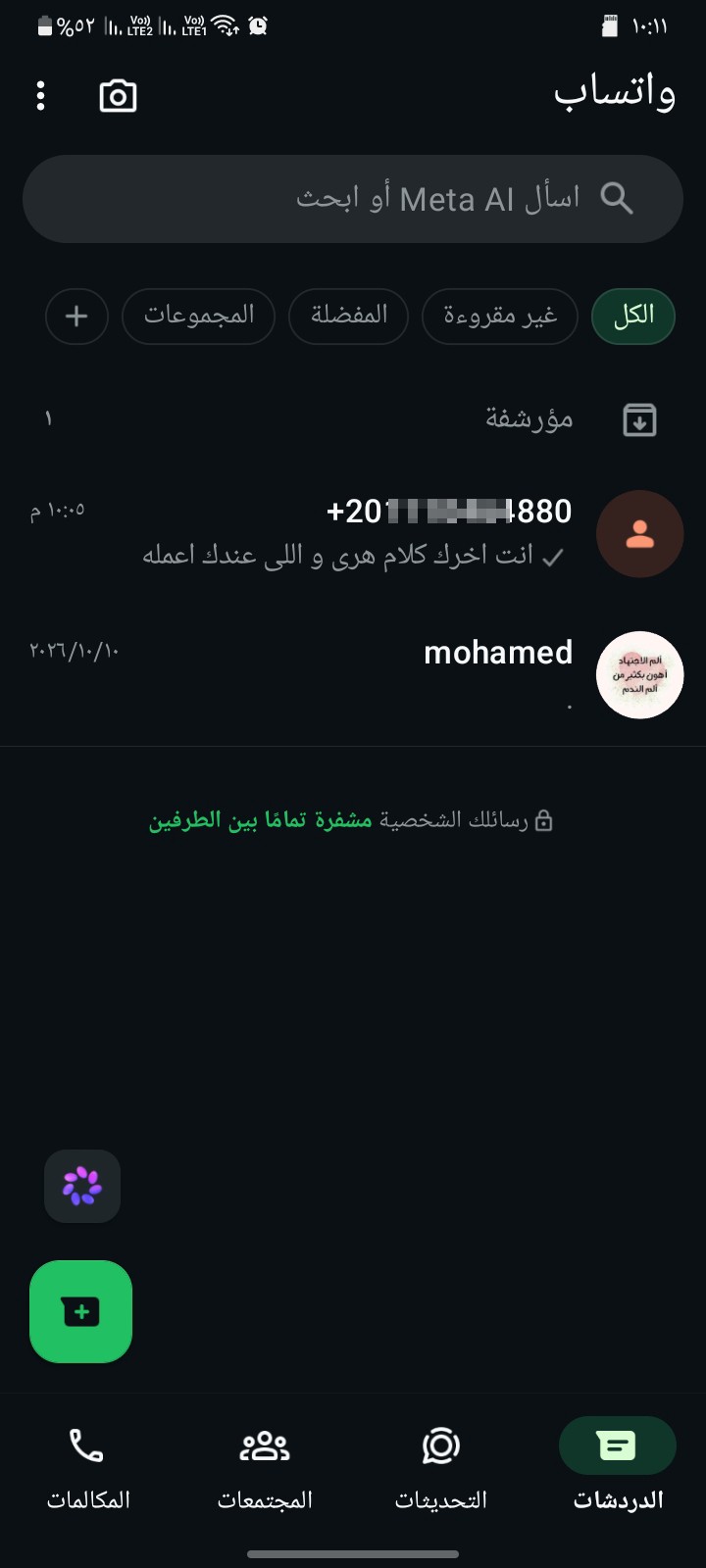Switch to the المجتمعات tab
This screenshot has height=1568, width=706.
265,1463
